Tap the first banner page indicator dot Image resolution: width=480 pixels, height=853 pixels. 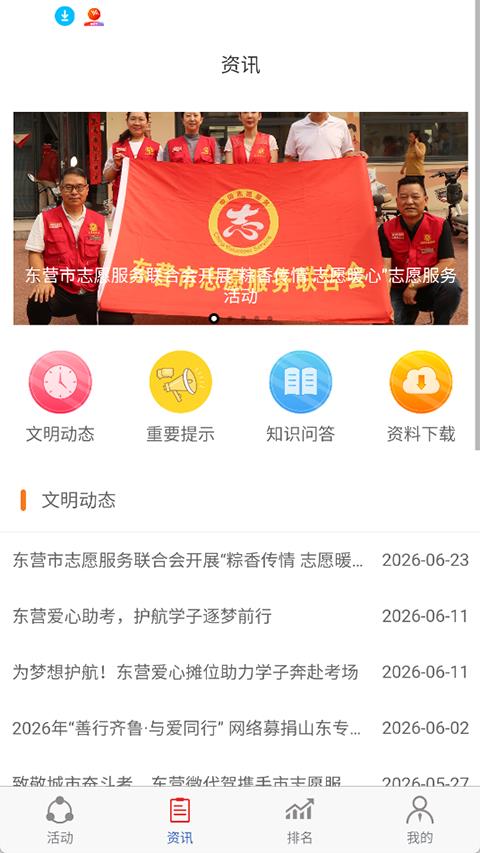tap(214, 318)
